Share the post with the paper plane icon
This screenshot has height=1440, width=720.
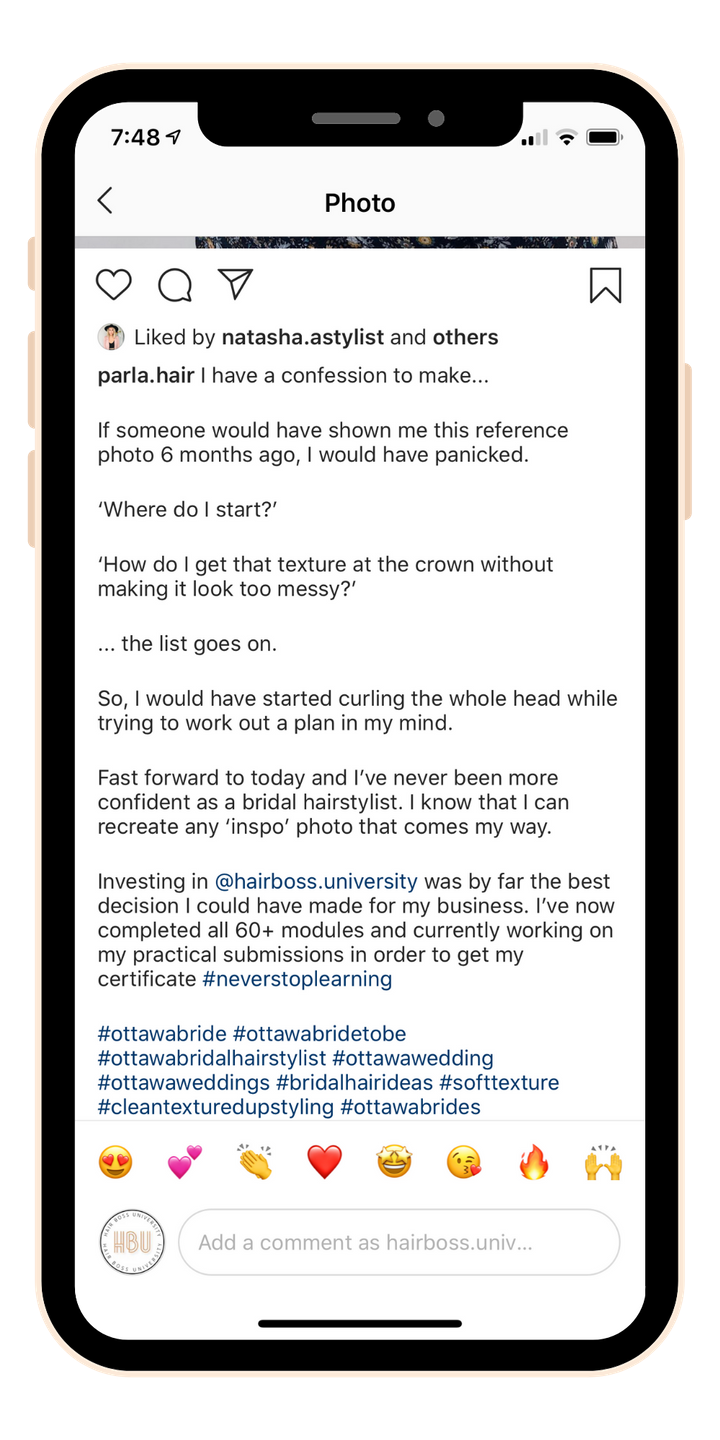(x=235, y=284)
